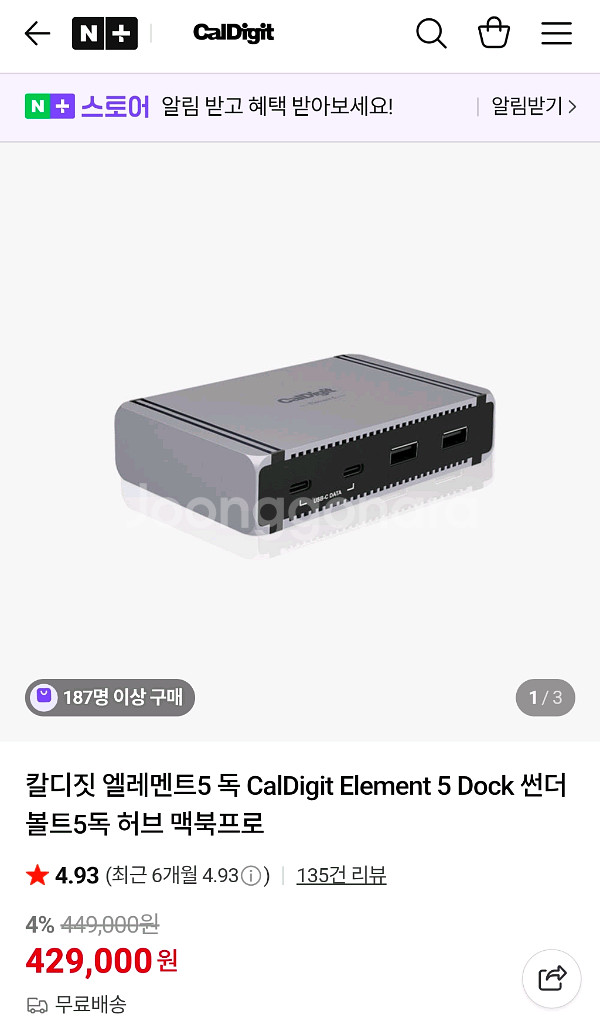Open the search magnifier
600x1024 pixels.
tap(431, 33)
